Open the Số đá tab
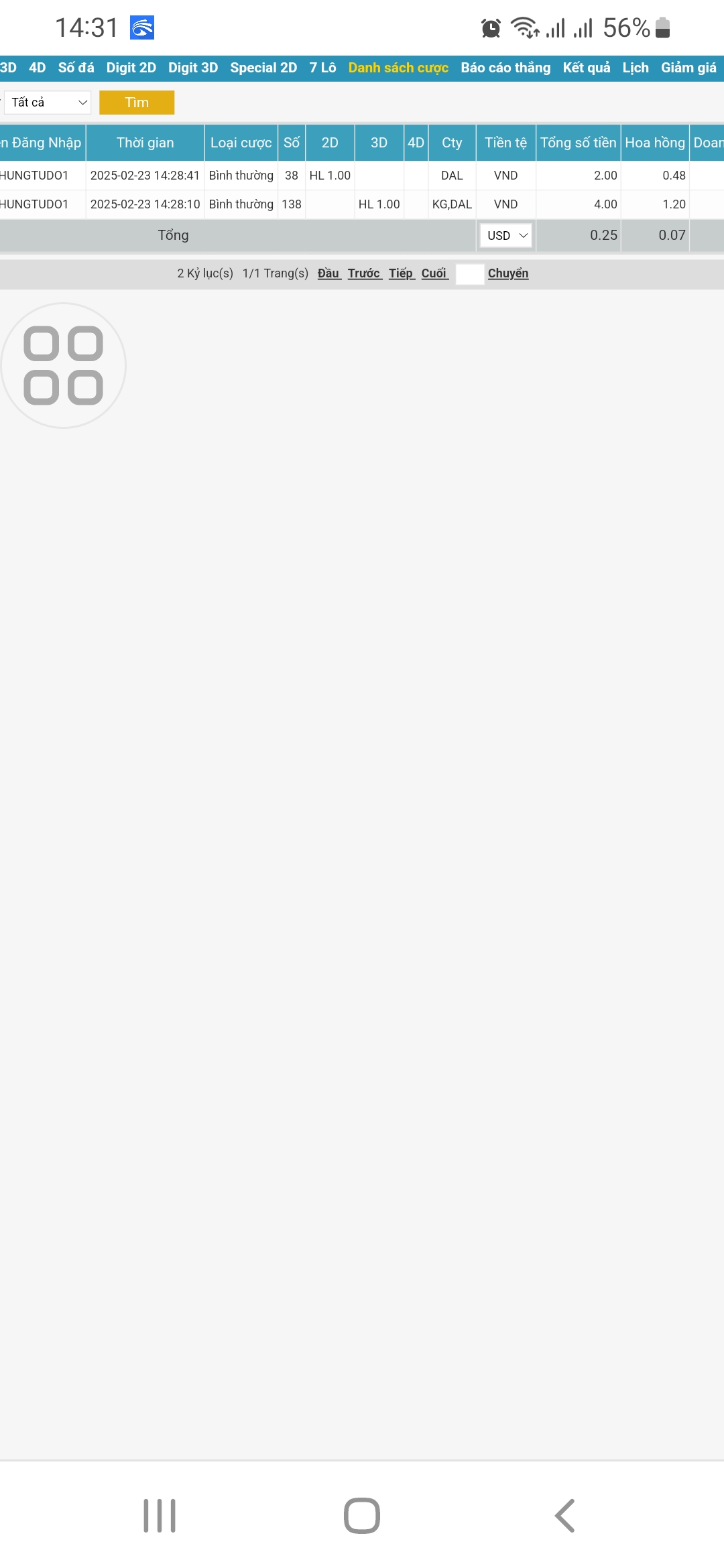This screenshot has height=1568, width=724. 76,68
